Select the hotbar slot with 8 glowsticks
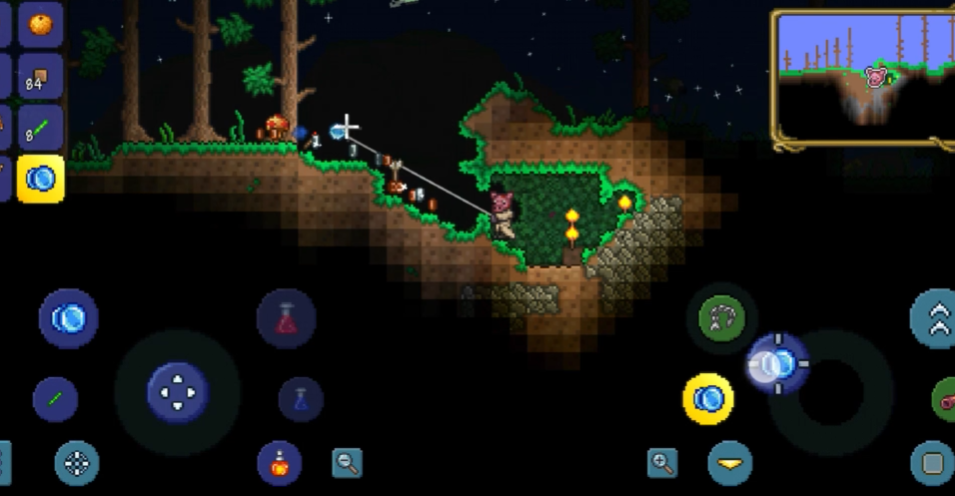The height and width of the screenshot is (496, 955). click(40, 128)
